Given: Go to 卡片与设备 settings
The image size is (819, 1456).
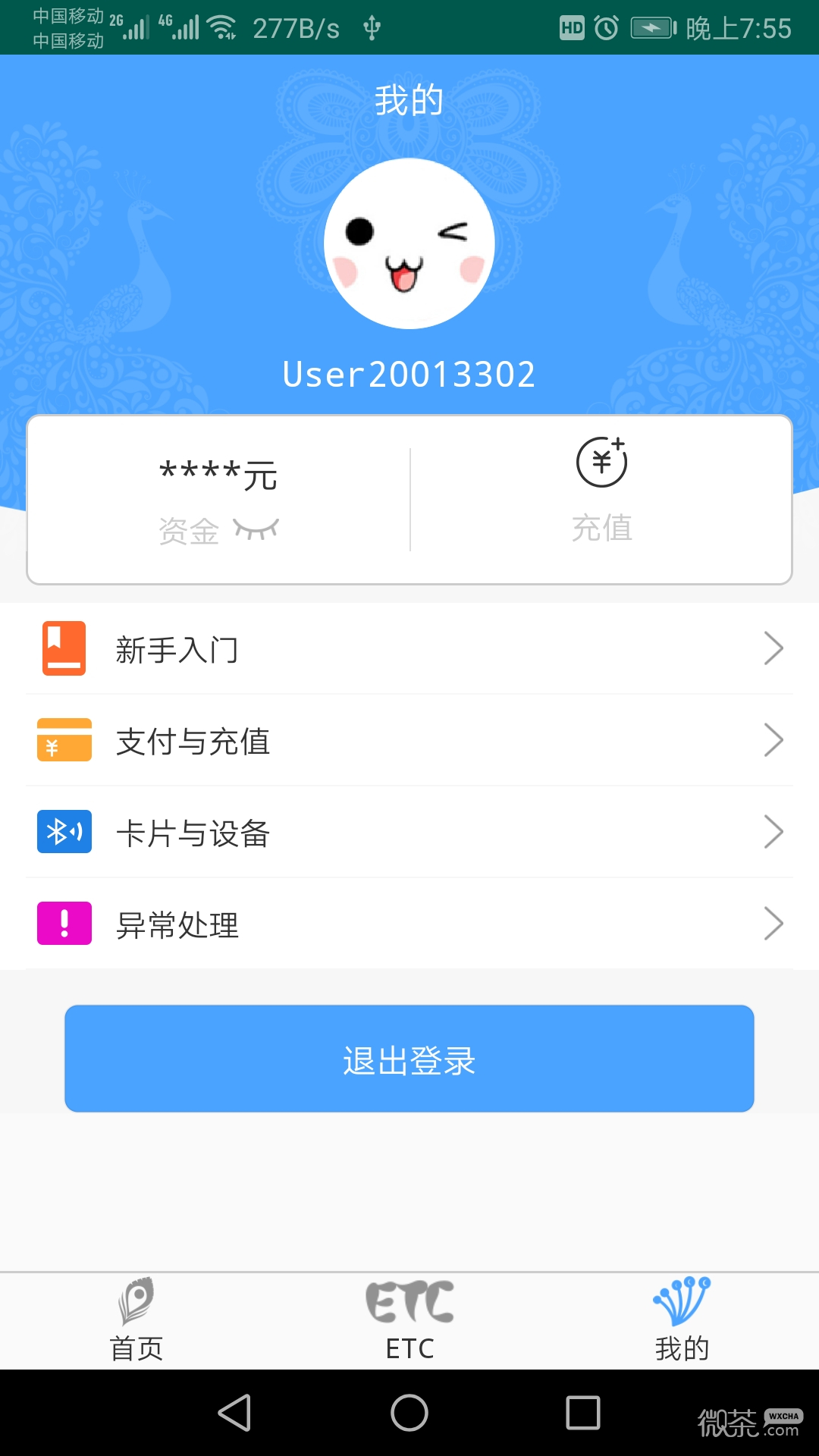Looking at the screenshot, I should click(x=409, y=833).
